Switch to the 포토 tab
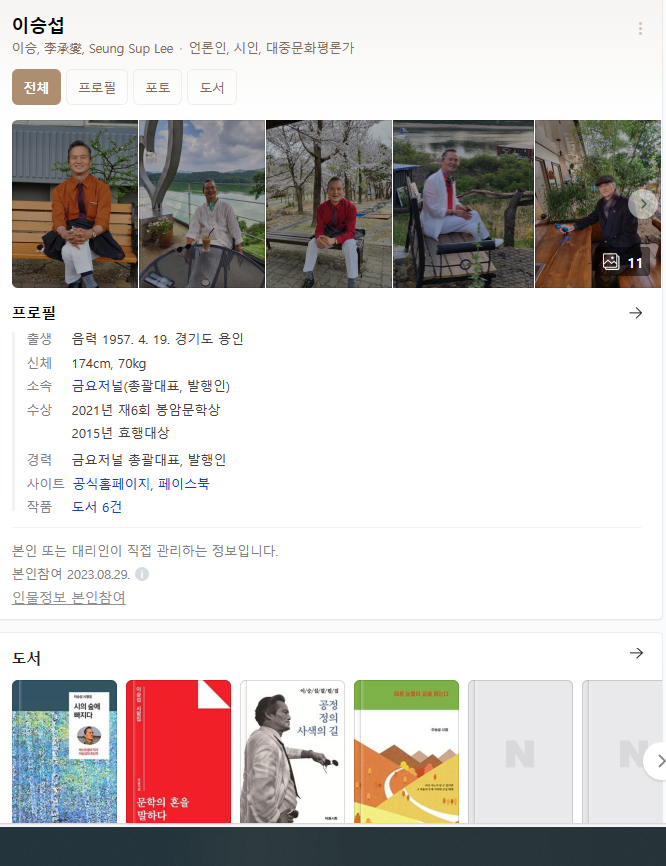 coord(157,87)
